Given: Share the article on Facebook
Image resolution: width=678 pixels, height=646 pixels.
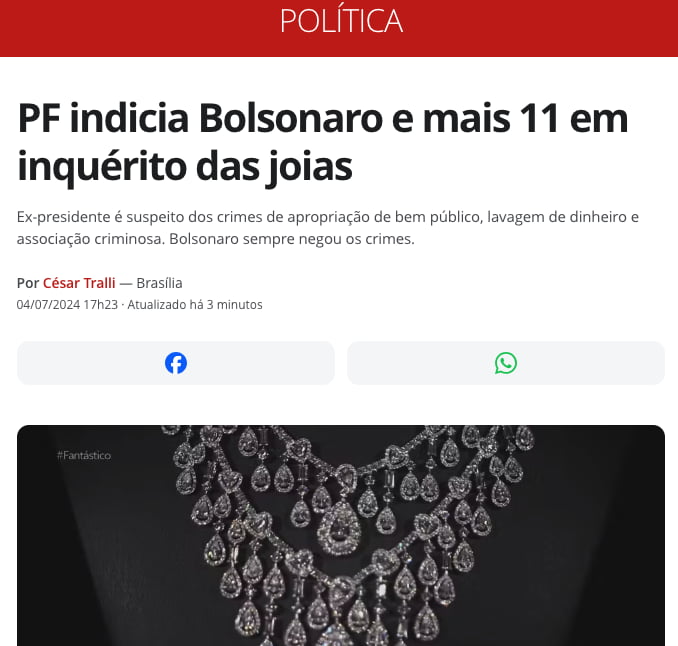Looking at the screenshot, I should click(176, 363).
